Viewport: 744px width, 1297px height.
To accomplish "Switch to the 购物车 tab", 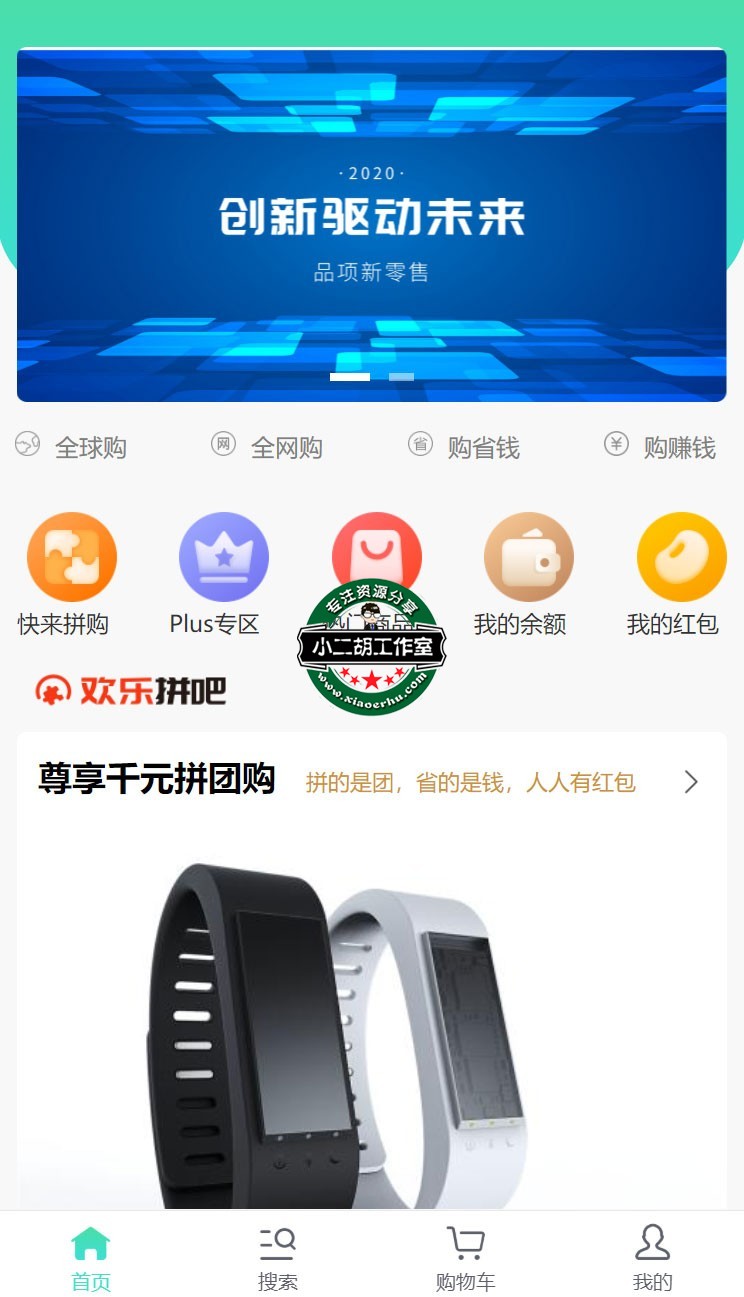I will [465, 1255].
